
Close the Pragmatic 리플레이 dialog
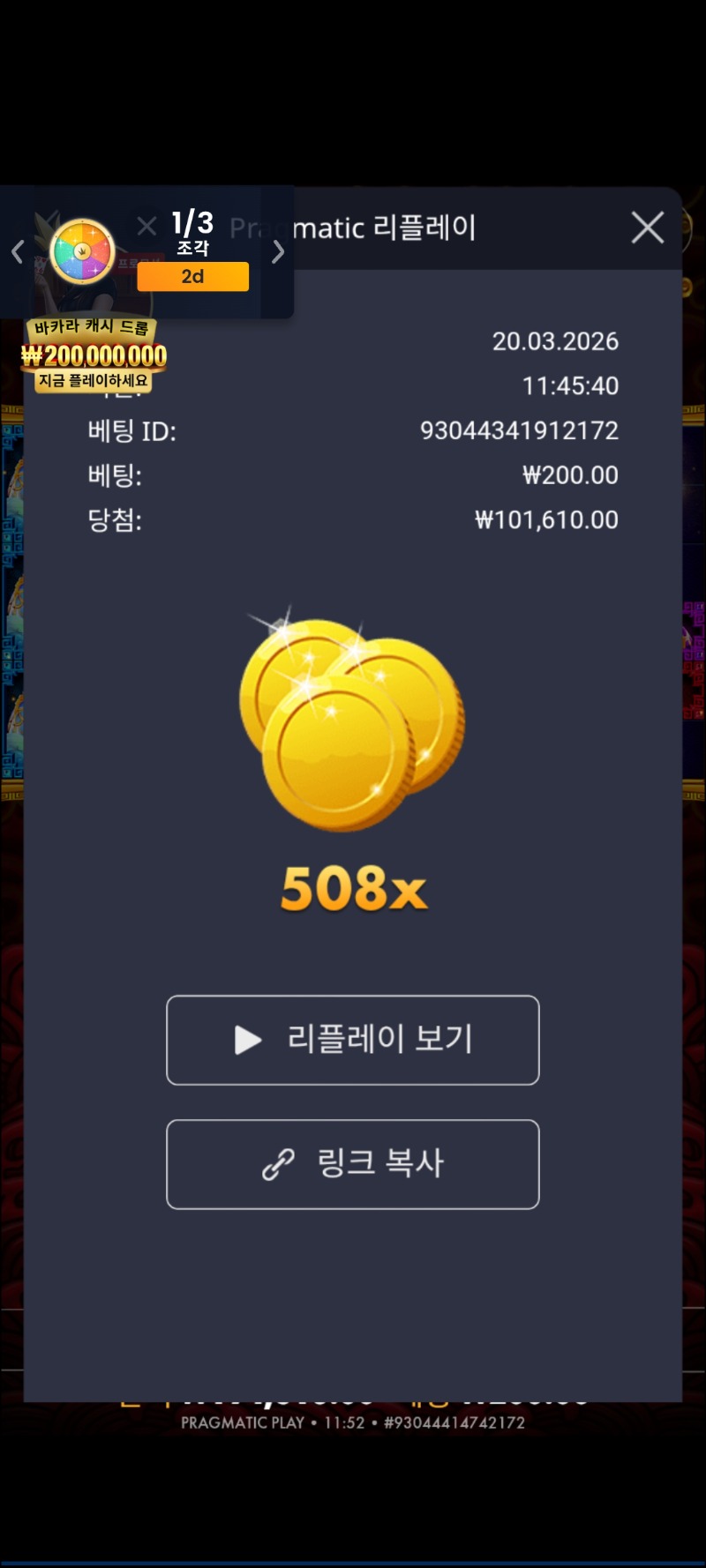click(x=648, y=228)
